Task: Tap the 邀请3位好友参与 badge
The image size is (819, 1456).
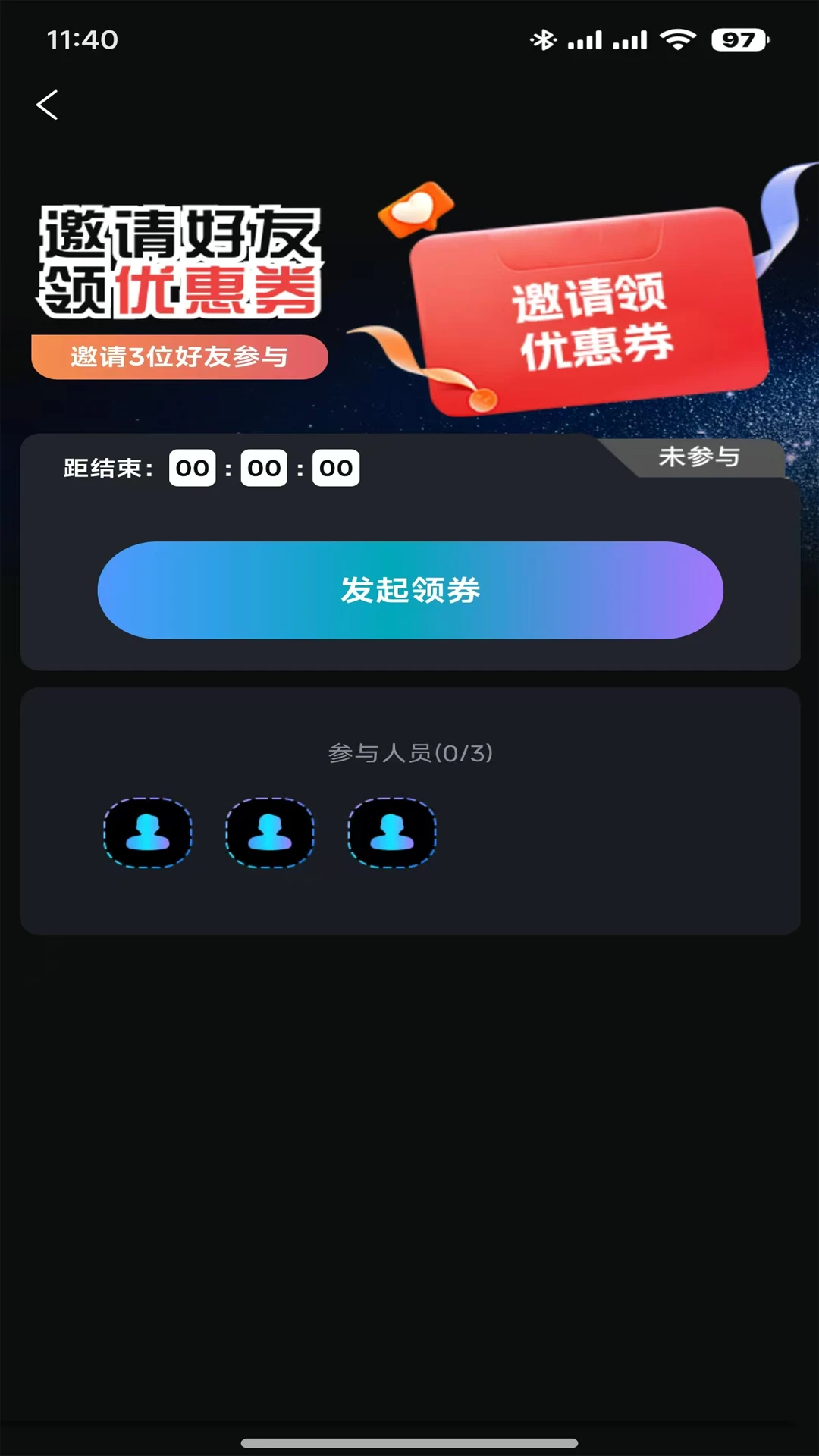Action: pyautogui.click(x=180, y=356)
